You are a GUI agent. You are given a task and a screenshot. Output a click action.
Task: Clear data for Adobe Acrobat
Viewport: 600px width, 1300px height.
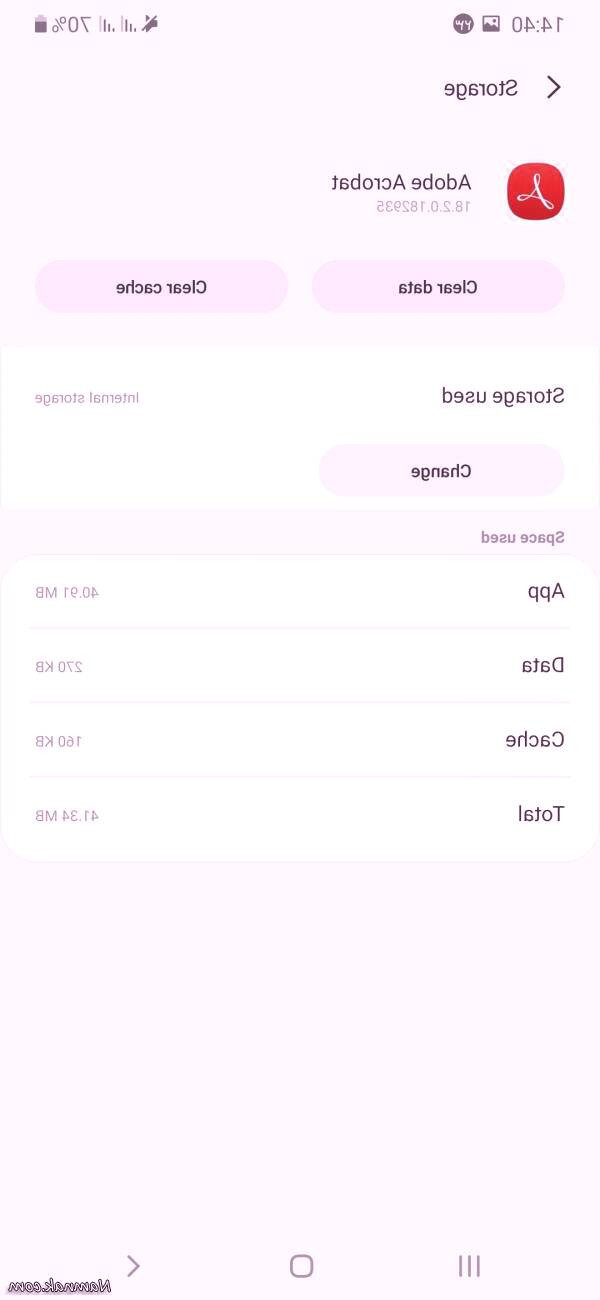tap(438, 288)
